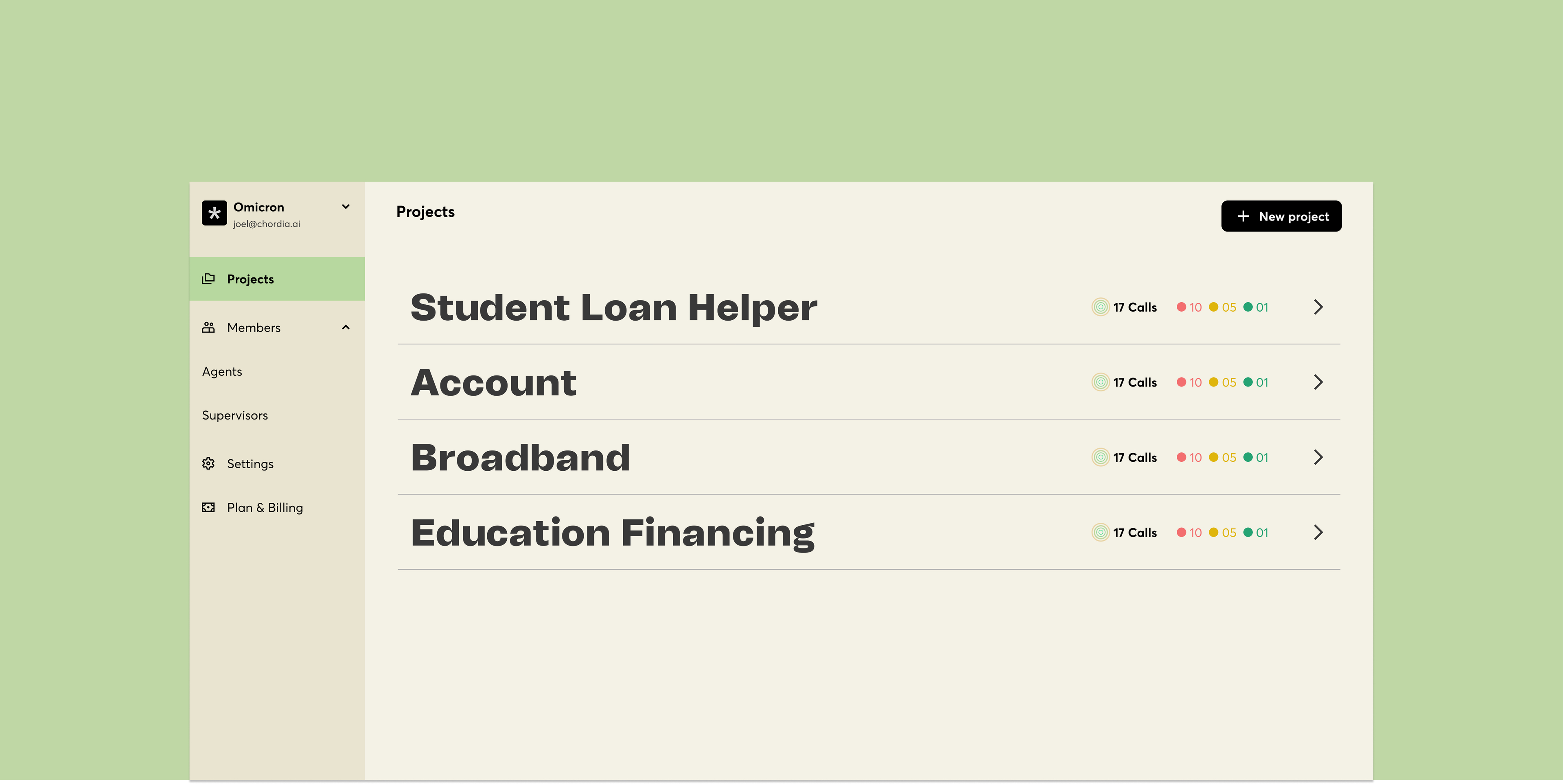The height and width of the screenshot is (784, 1563).
Task: Open Settings from the sidebar
Action: tap(250, 464)
